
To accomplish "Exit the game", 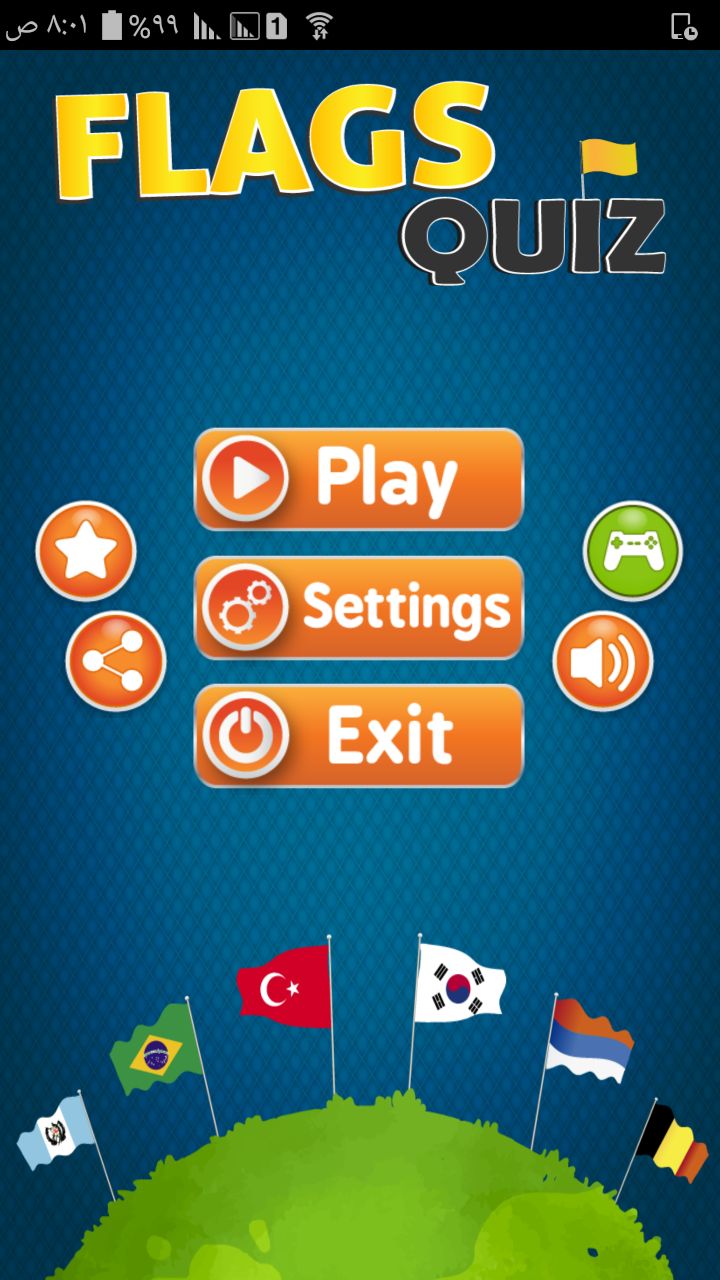I will [x=358, y=735].
